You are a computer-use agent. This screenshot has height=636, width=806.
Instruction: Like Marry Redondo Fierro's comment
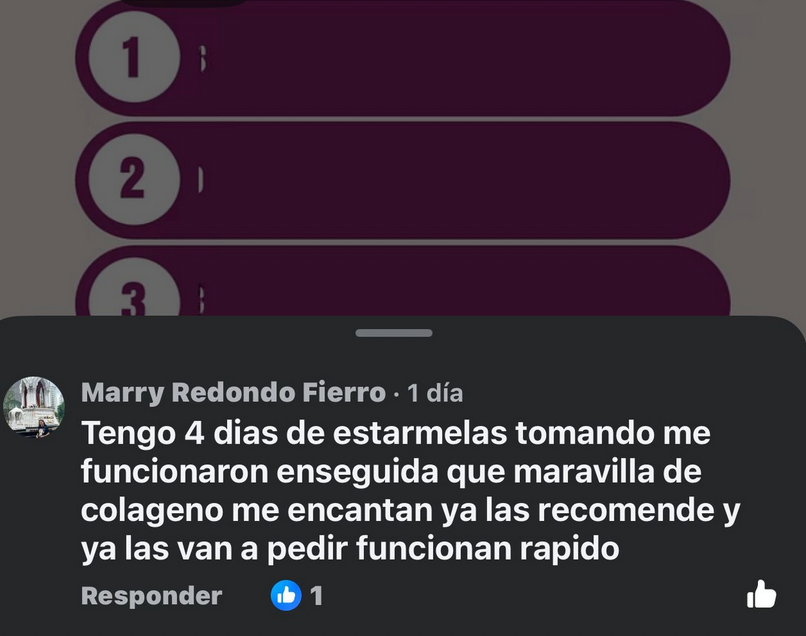coord(761,596)
